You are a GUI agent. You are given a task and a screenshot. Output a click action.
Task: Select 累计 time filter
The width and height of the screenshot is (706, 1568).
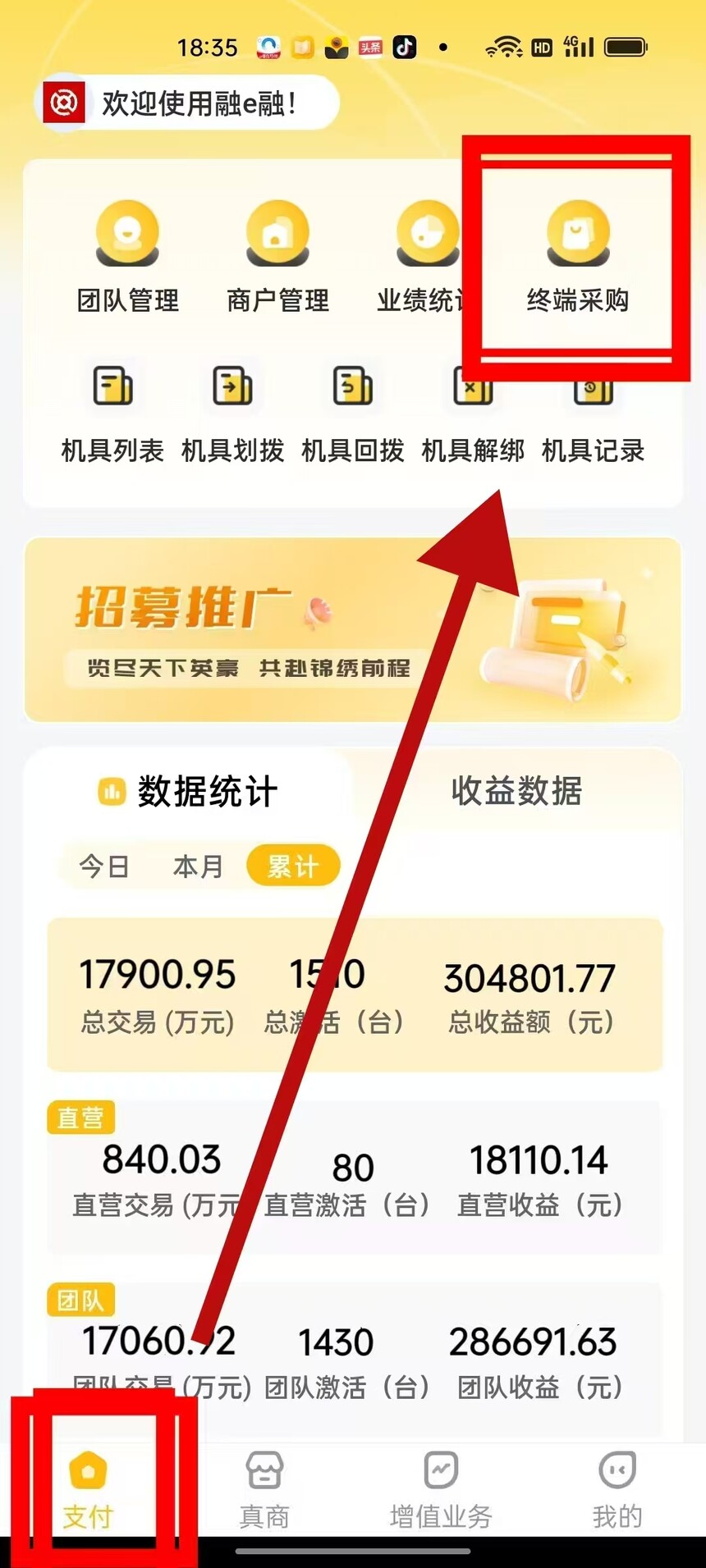pos(293,866)
